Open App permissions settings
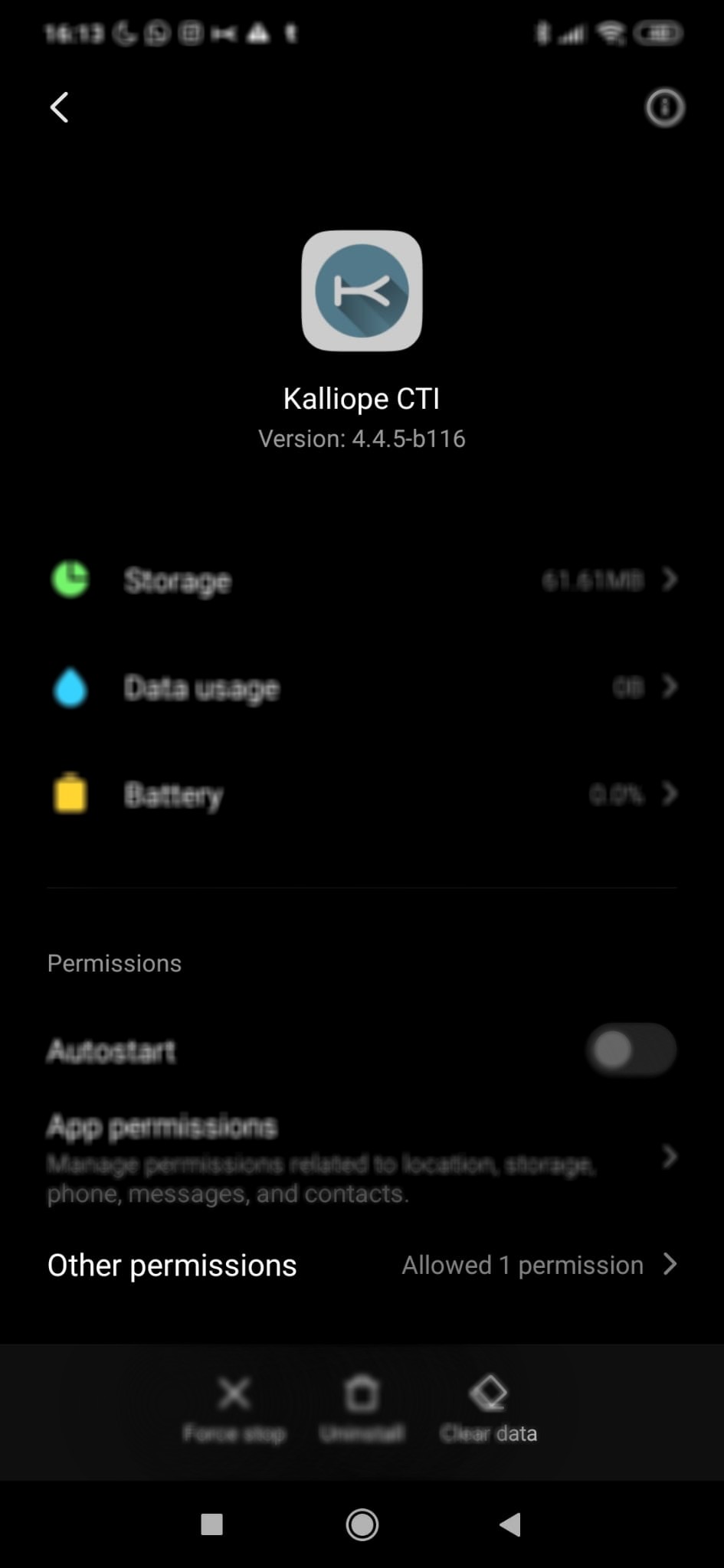This screenshot has width=724, height=1568. pos(362,1157)
